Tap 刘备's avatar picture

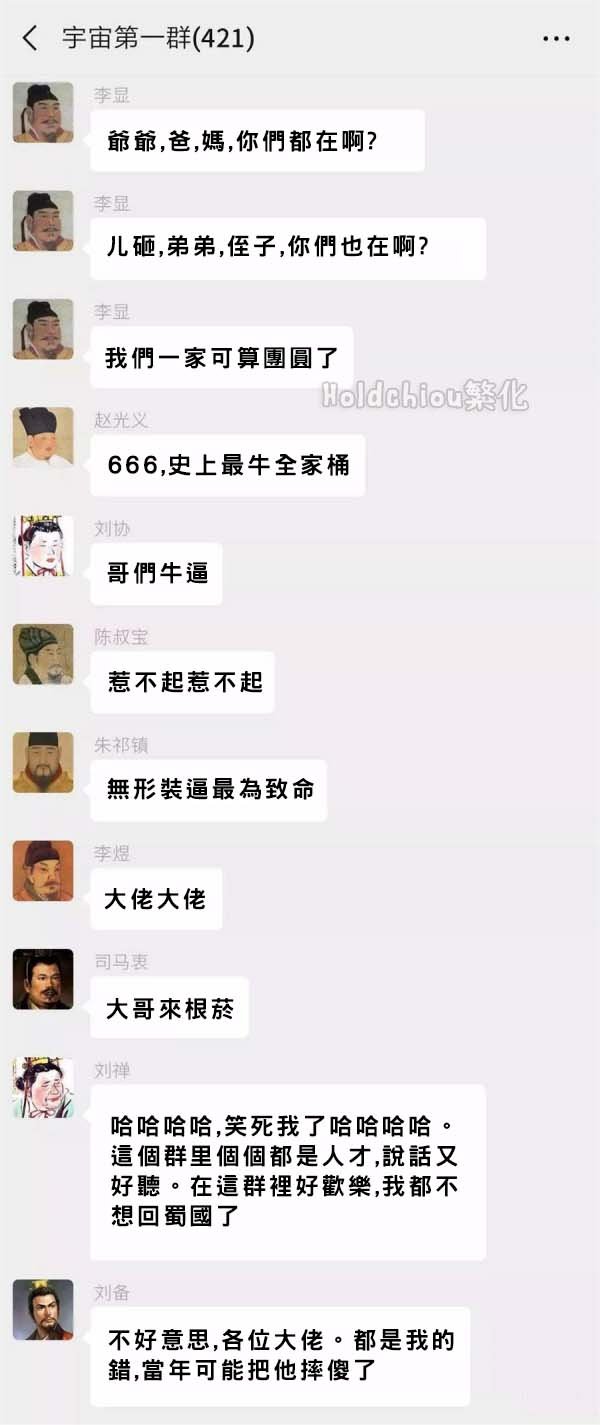tap(43, 1309)
